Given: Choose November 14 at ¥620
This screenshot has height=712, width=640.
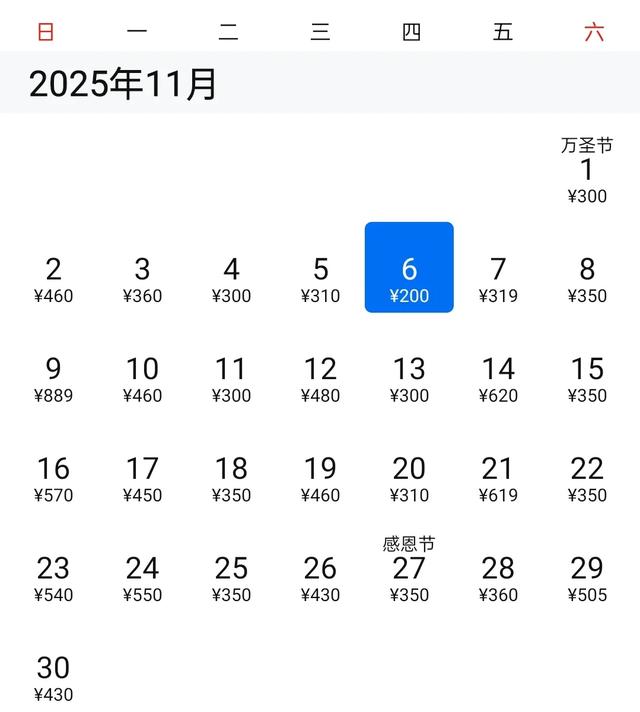Looking at the screenshot, I should pyautogui.click(x=498, y=378).
